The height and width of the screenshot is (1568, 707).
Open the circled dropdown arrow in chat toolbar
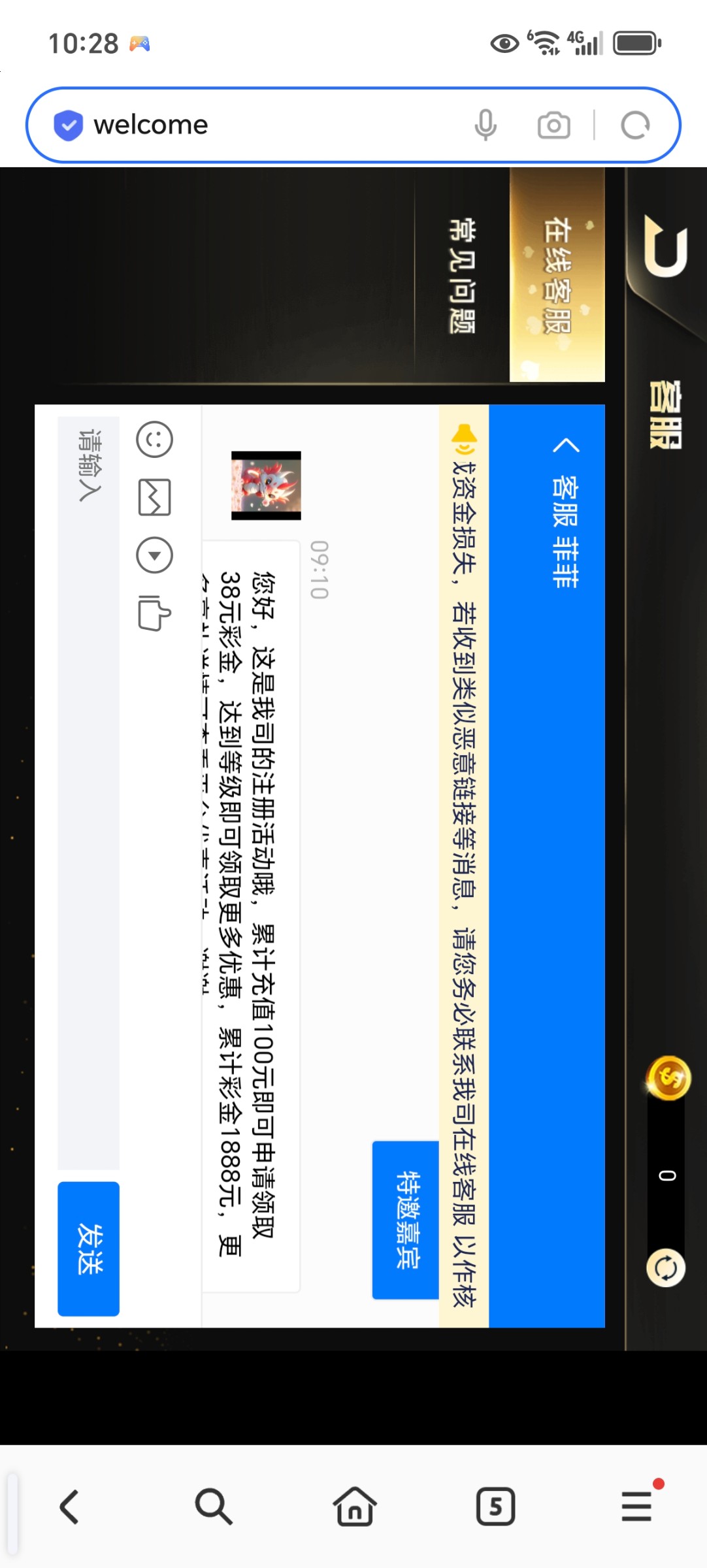[154, 555]
